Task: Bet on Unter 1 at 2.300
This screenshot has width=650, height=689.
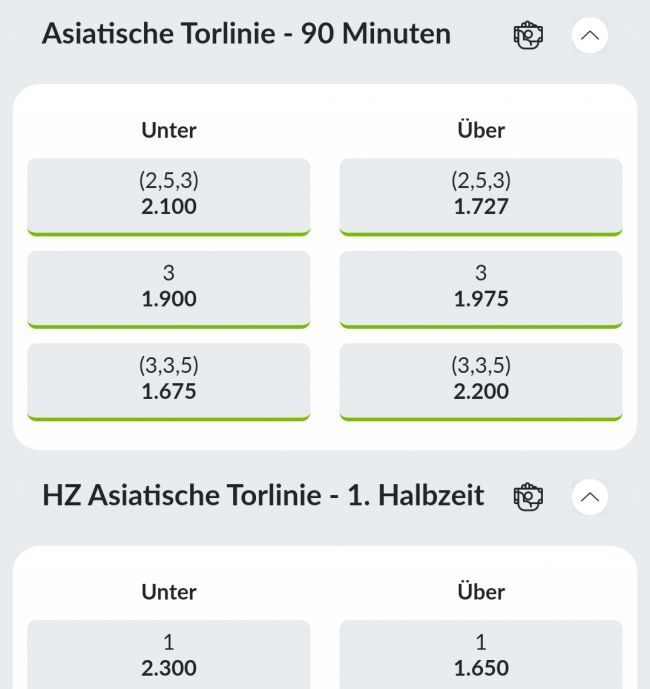Action: [168, 655]
